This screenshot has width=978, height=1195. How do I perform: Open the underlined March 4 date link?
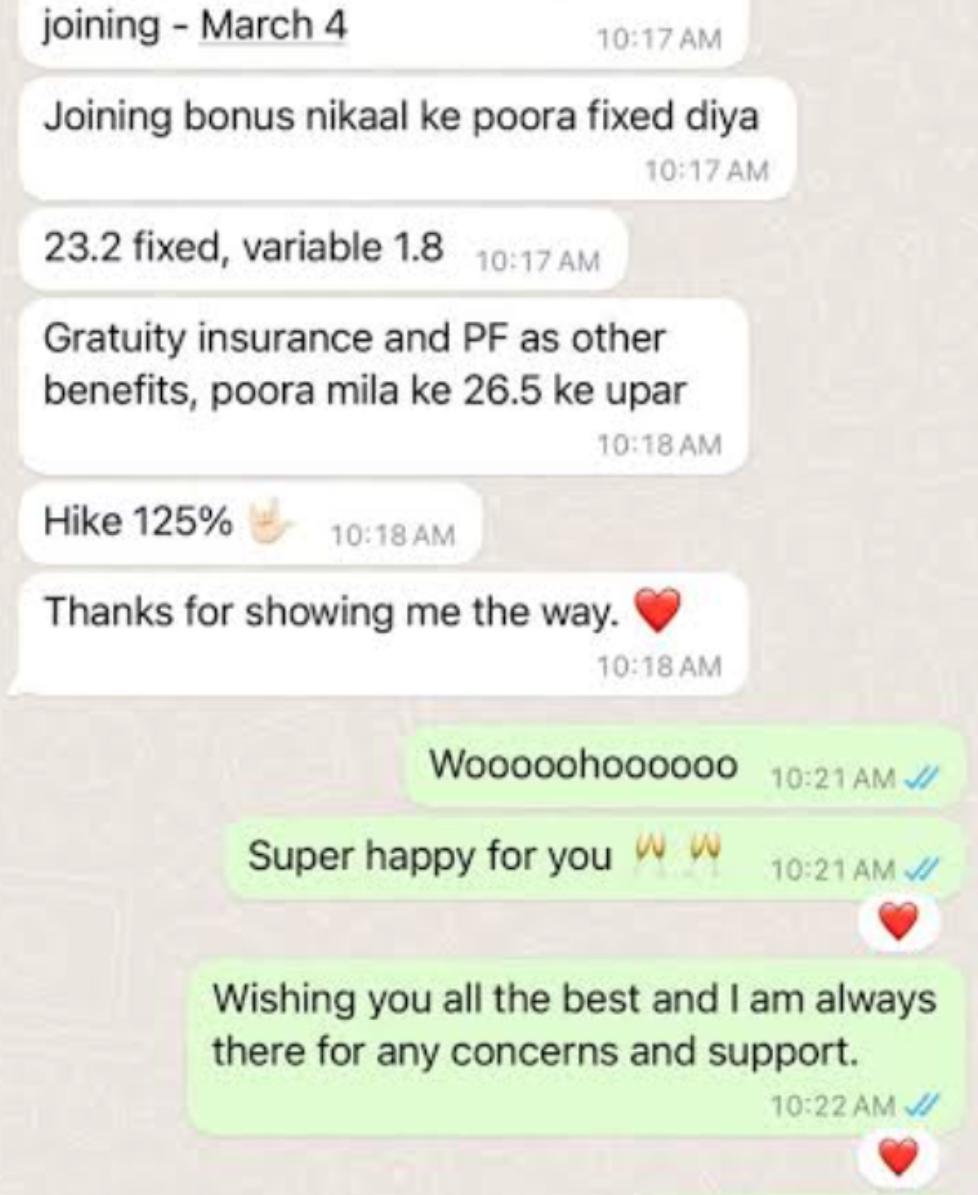click(x=273, y=26)
